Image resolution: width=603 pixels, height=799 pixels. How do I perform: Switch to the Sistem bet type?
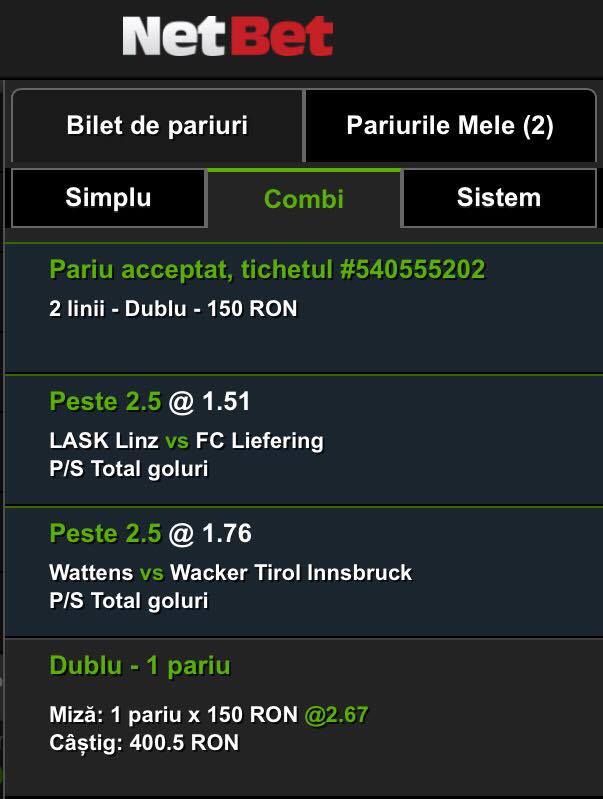[499, 198]
